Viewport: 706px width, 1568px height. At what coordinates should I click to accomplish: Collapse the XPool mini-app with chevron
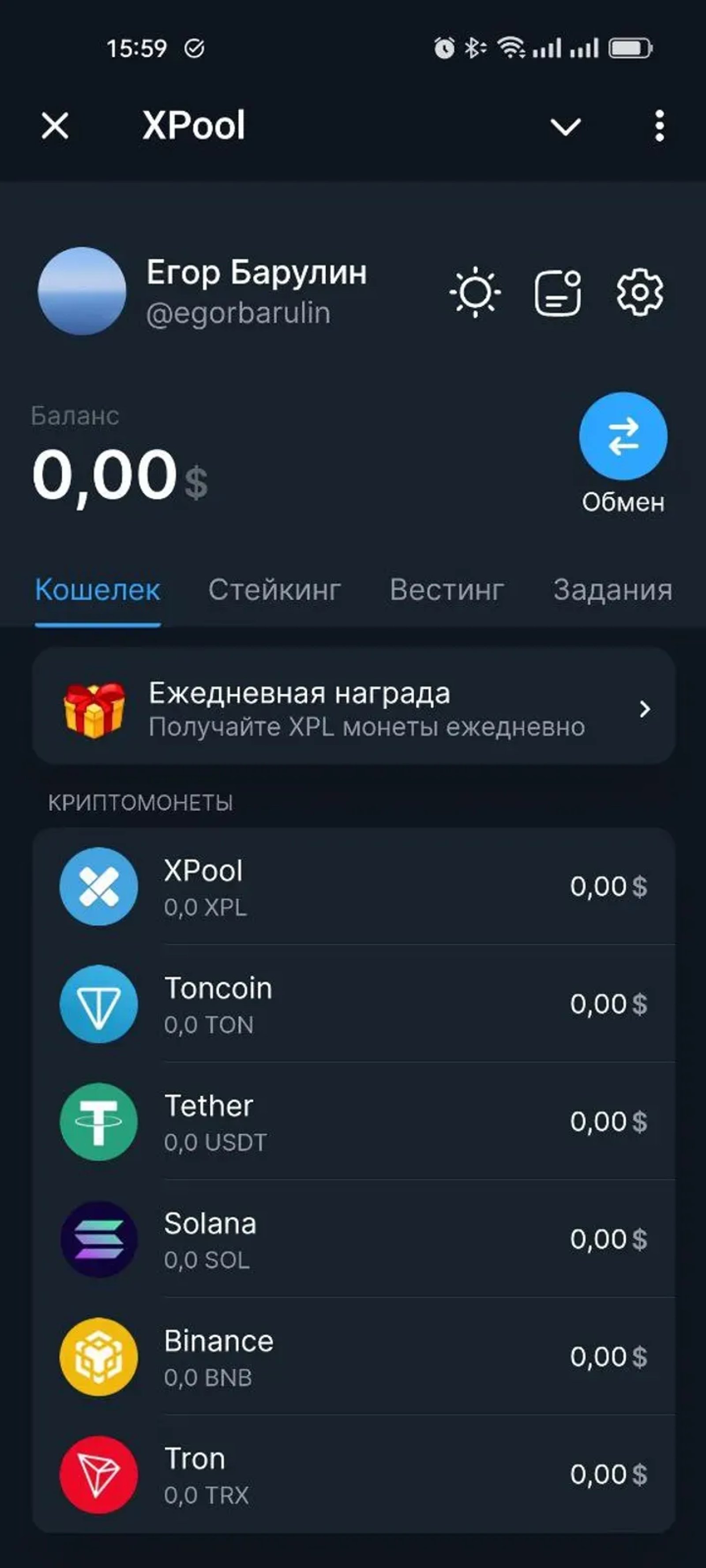565,126
